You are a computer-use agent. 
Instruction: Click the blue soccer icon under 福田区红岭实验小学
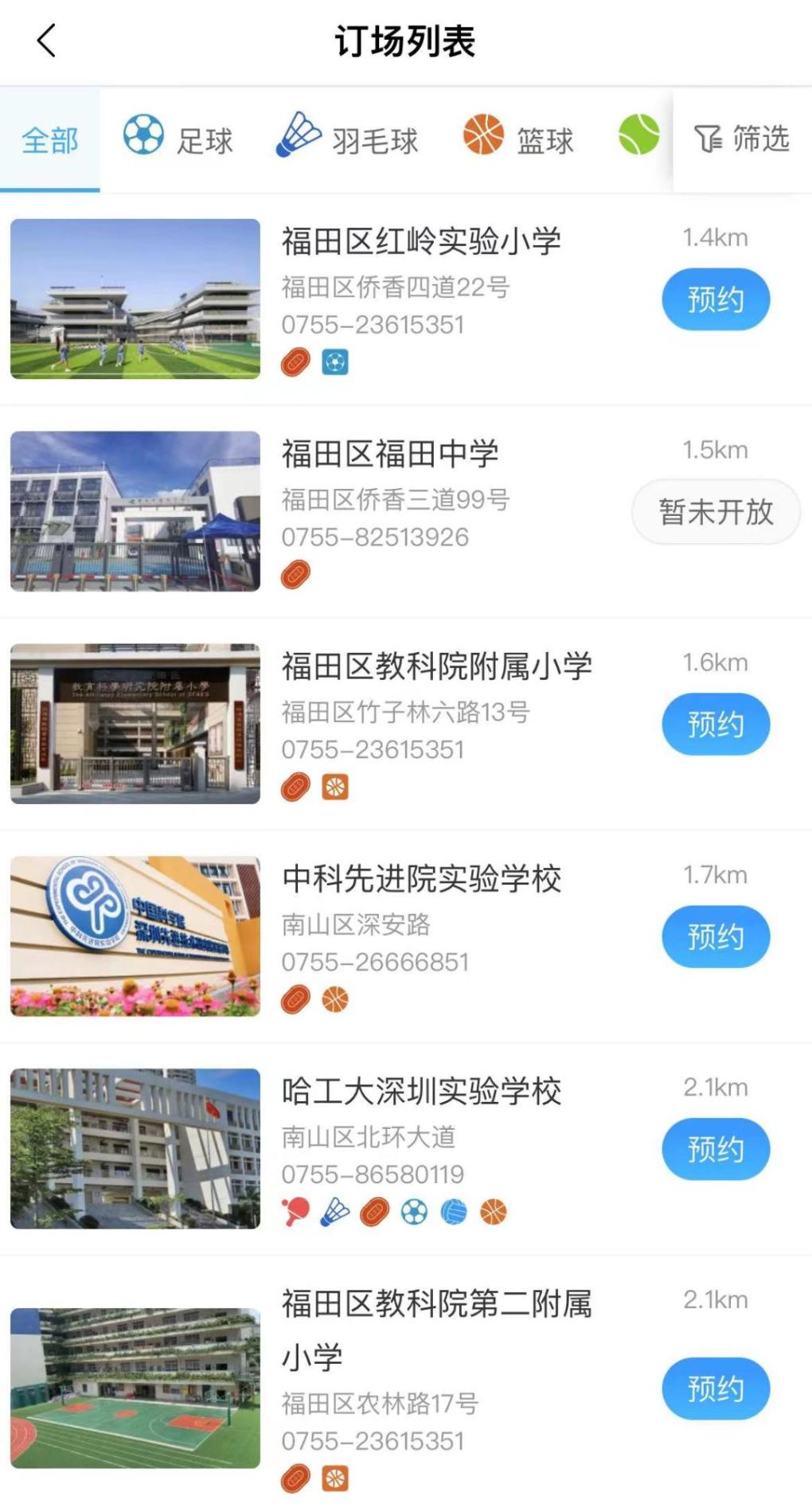[336, 361]
